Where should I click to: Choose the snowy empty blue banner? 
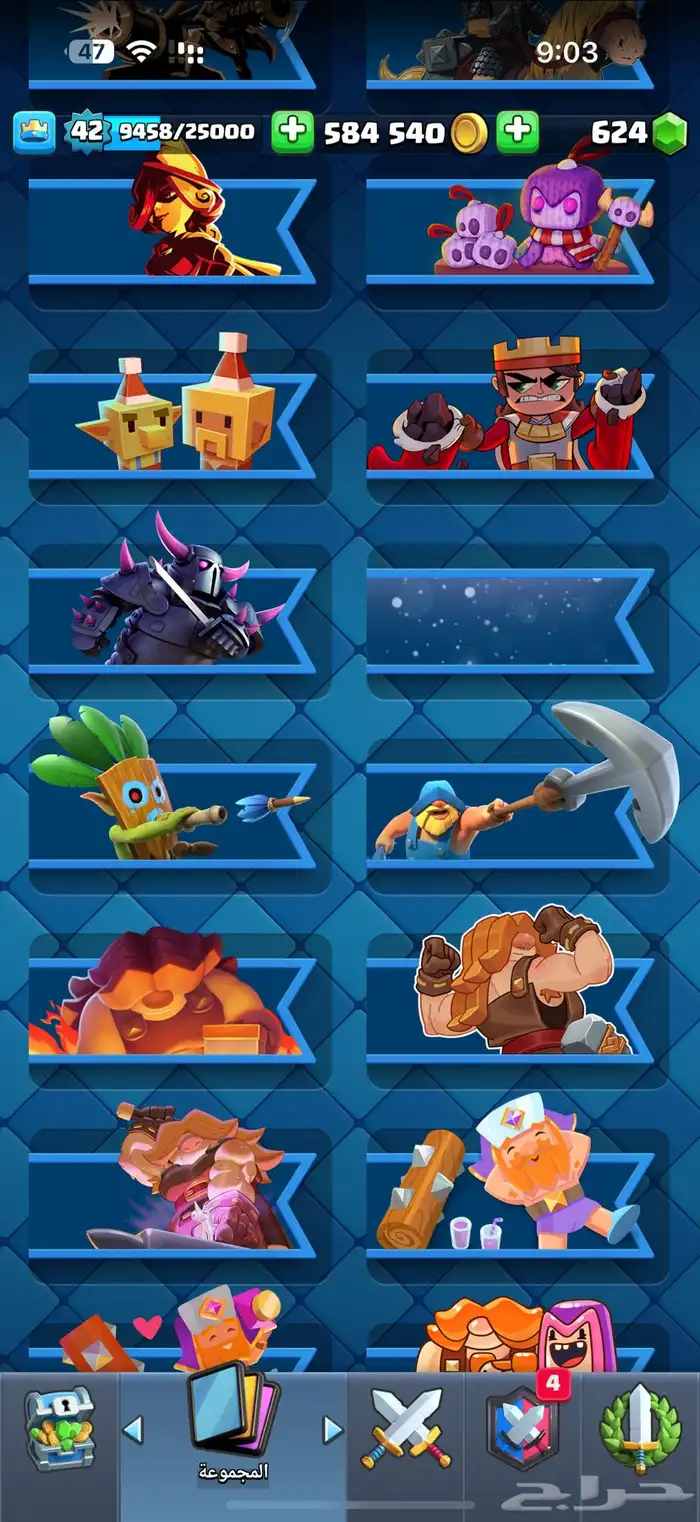tap(510, 620)
